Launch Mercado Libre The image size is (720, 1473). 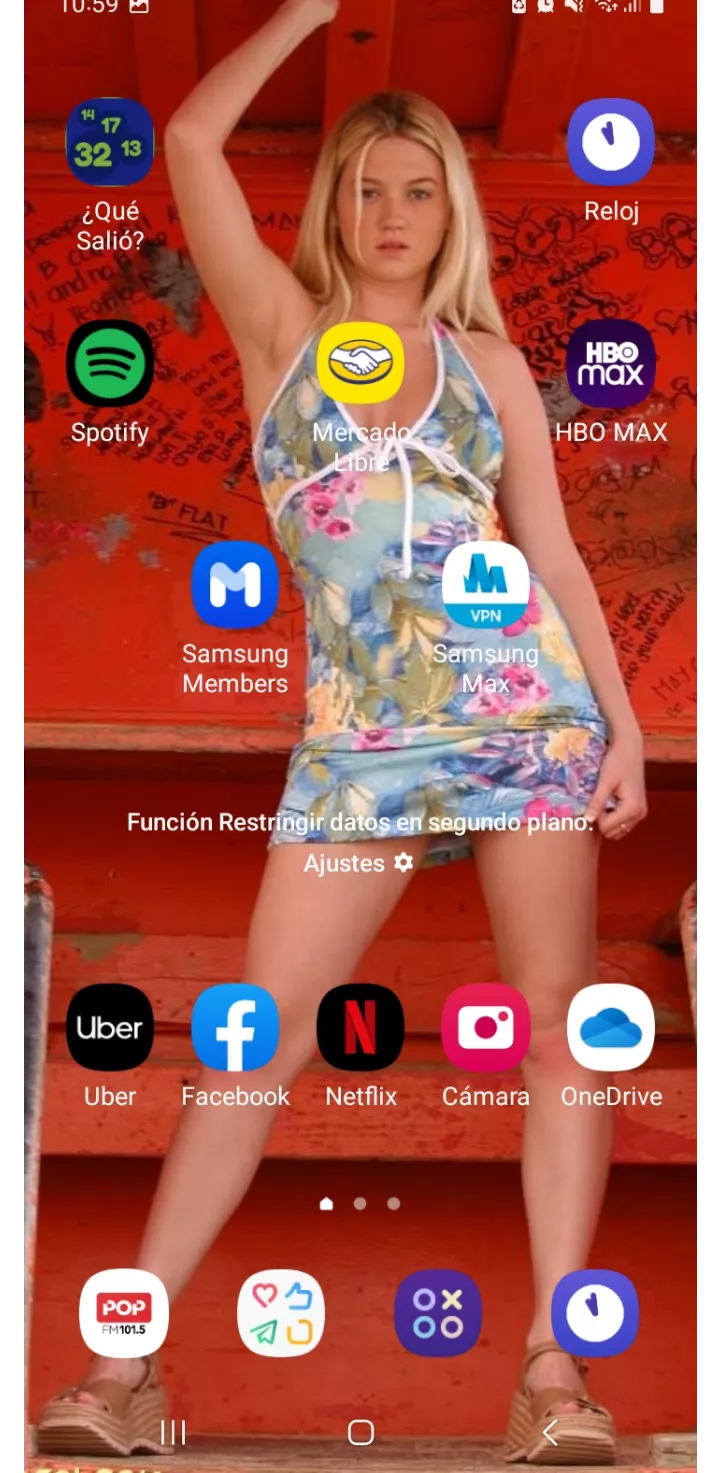361,363
